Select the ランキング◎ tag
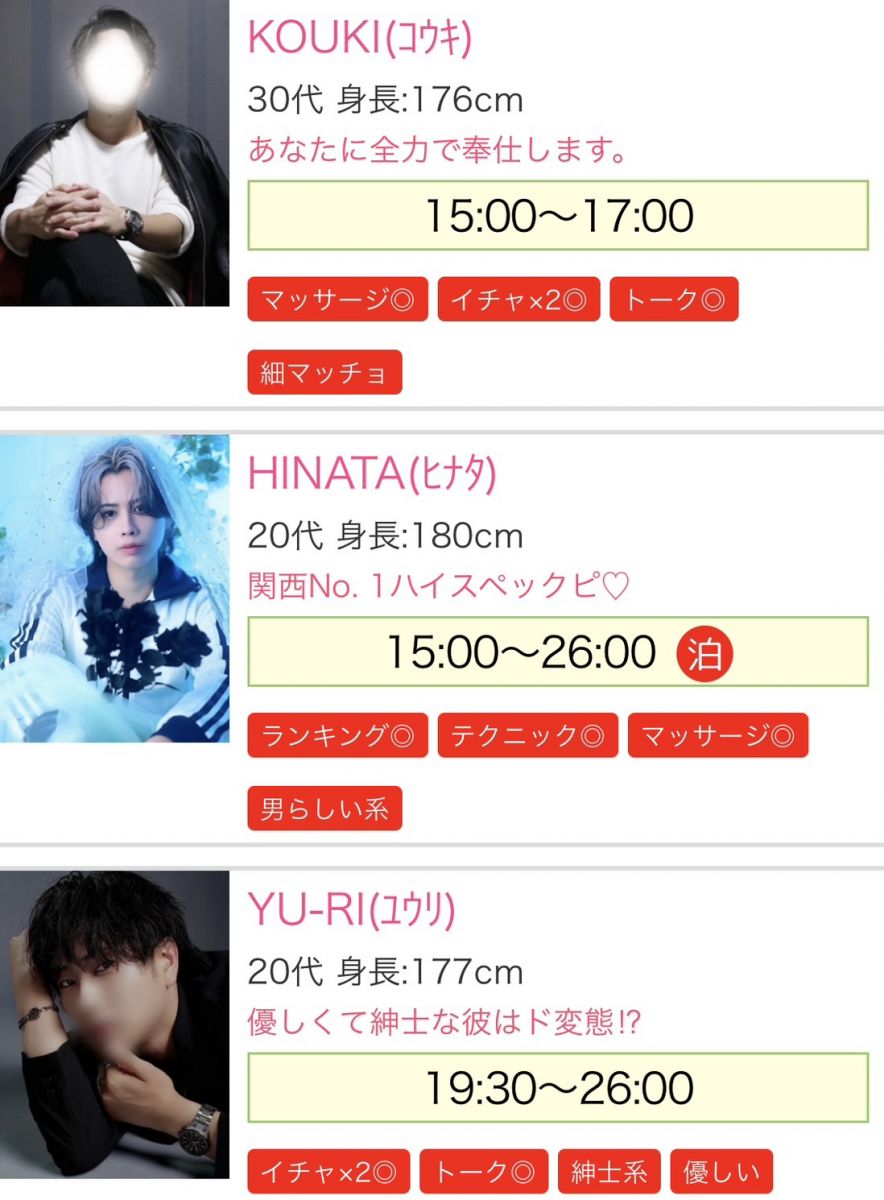This screenshot has width=884, height=1200. point(337,736)
